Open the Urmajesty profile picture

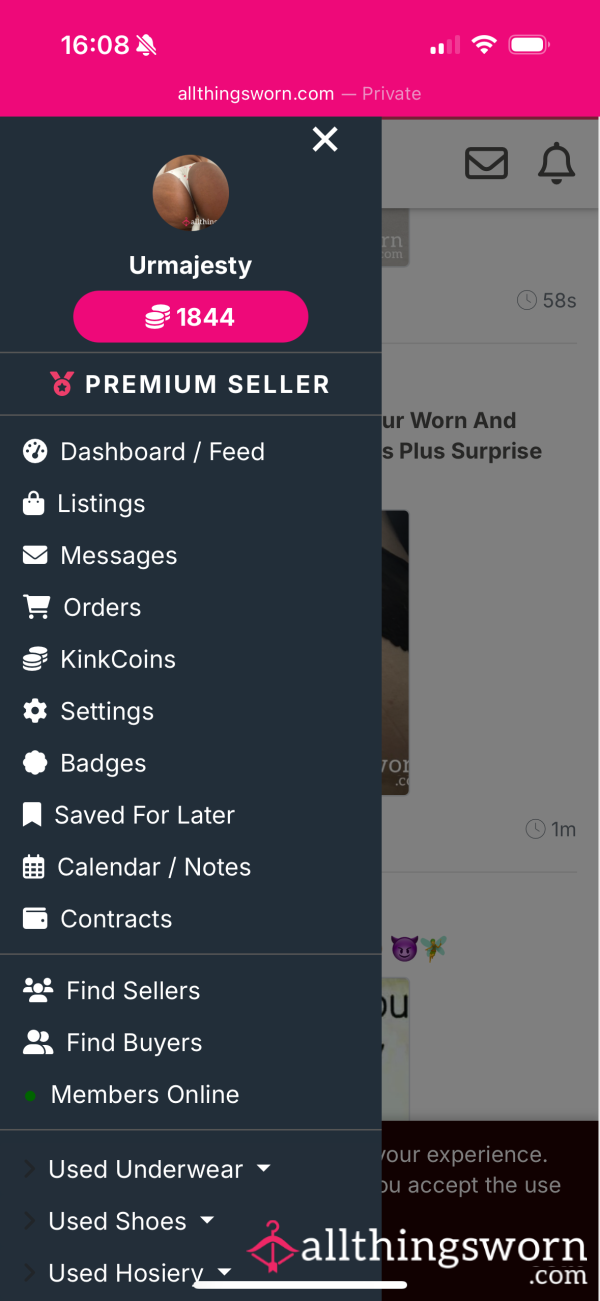click(190, 193)
